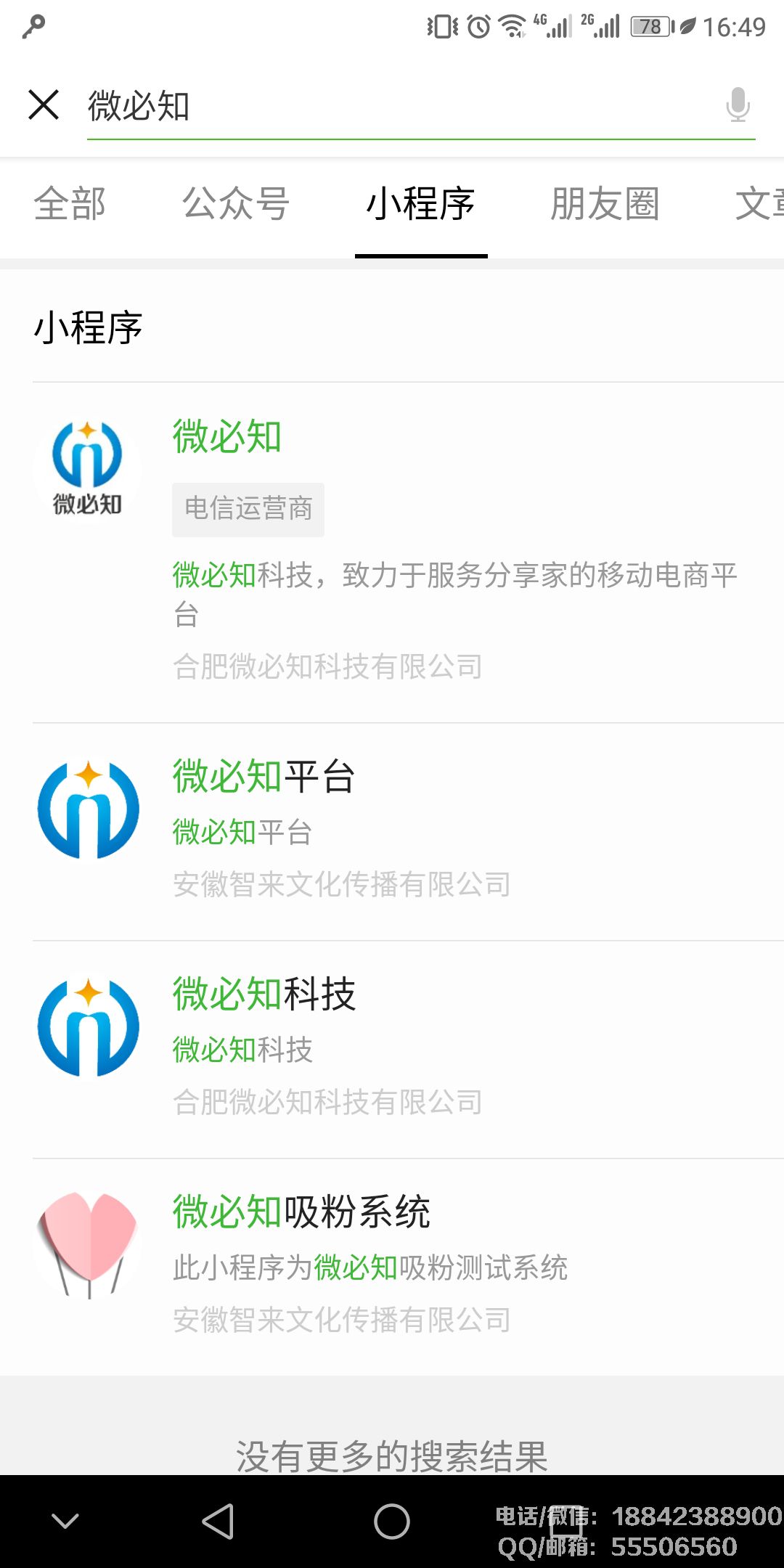784x1568 pixels.
Task: Go back using the system back button
Action: 218,1521
